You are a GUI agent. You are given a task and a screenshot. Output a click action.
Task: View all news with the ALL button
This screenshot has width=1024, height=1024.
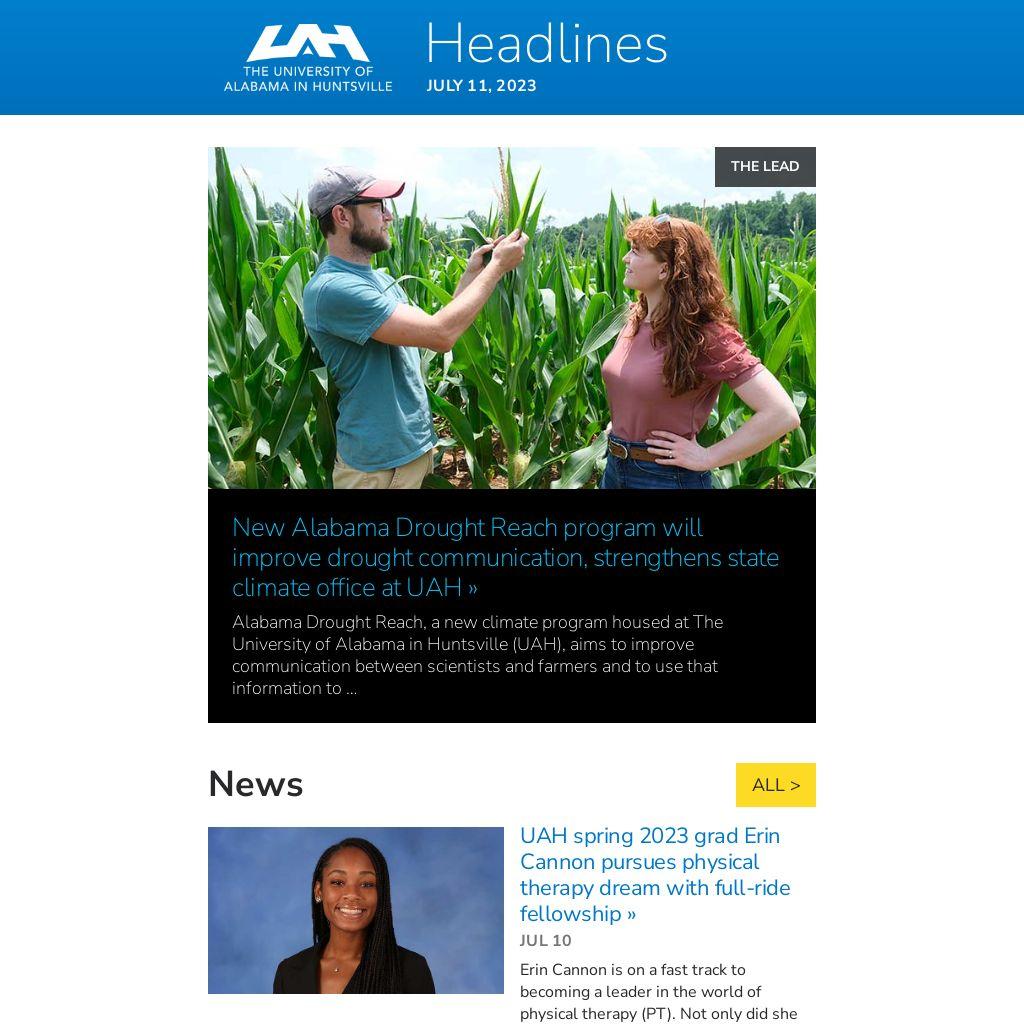775,785
